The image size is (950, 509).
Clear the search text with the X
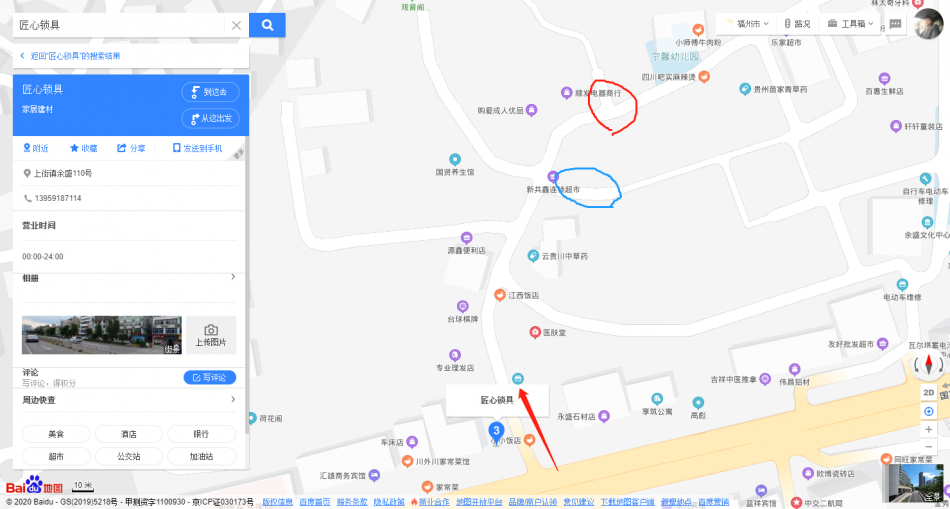pos(236,25)
